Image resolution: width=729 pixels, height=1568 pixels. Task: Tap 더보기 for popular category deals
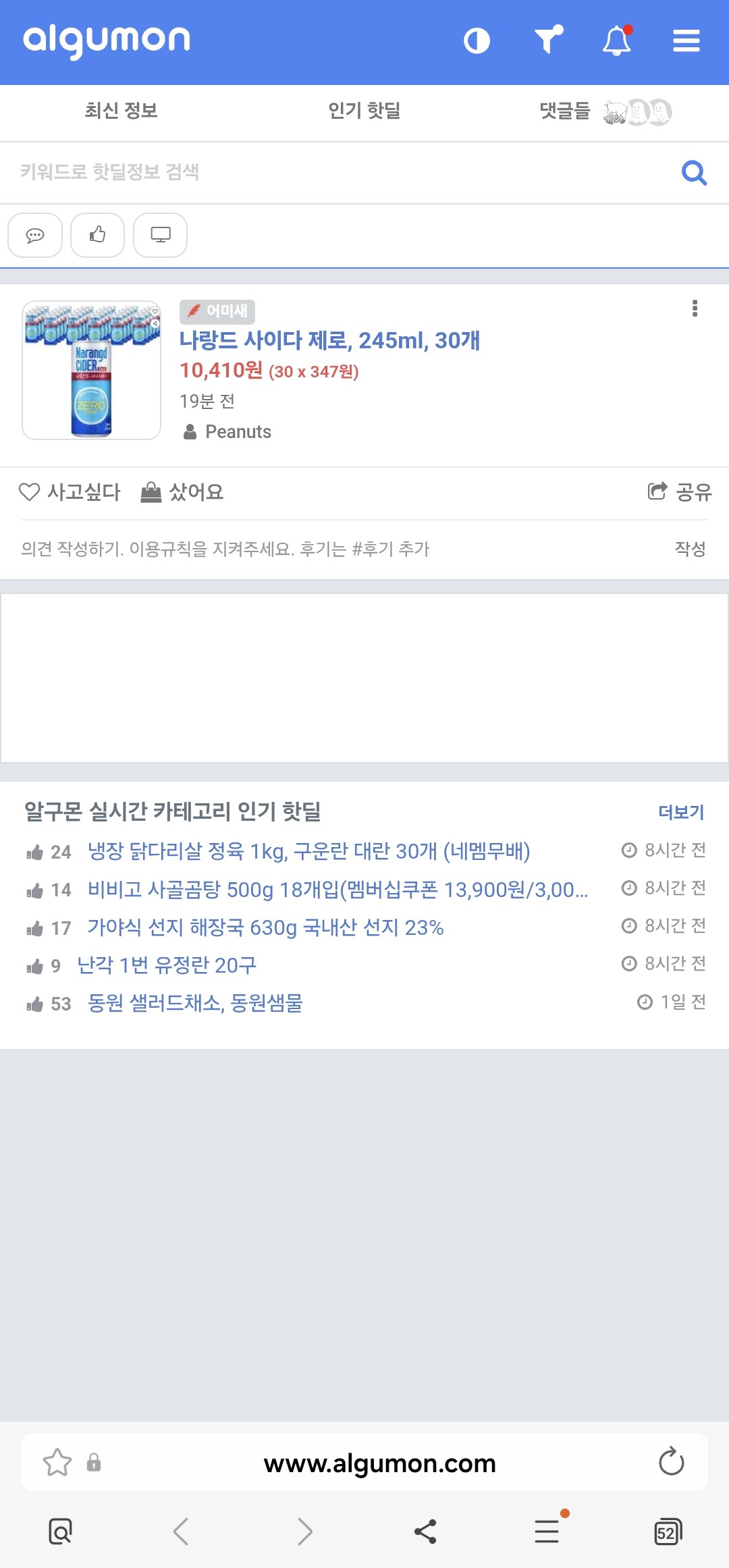[681, 812]
